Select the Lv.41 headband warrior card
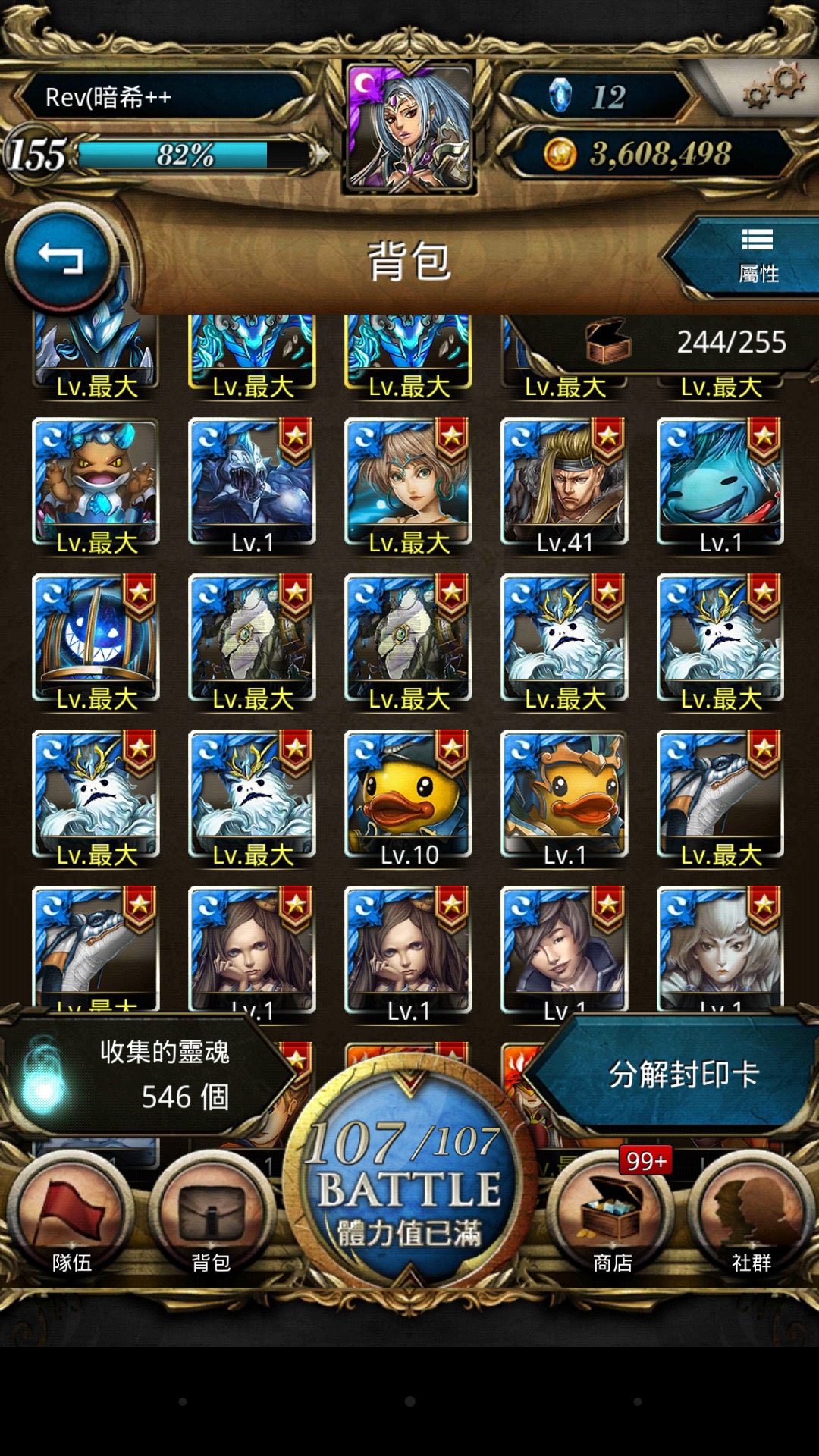The image size is (819, 1456). click(x=565, y=485)
